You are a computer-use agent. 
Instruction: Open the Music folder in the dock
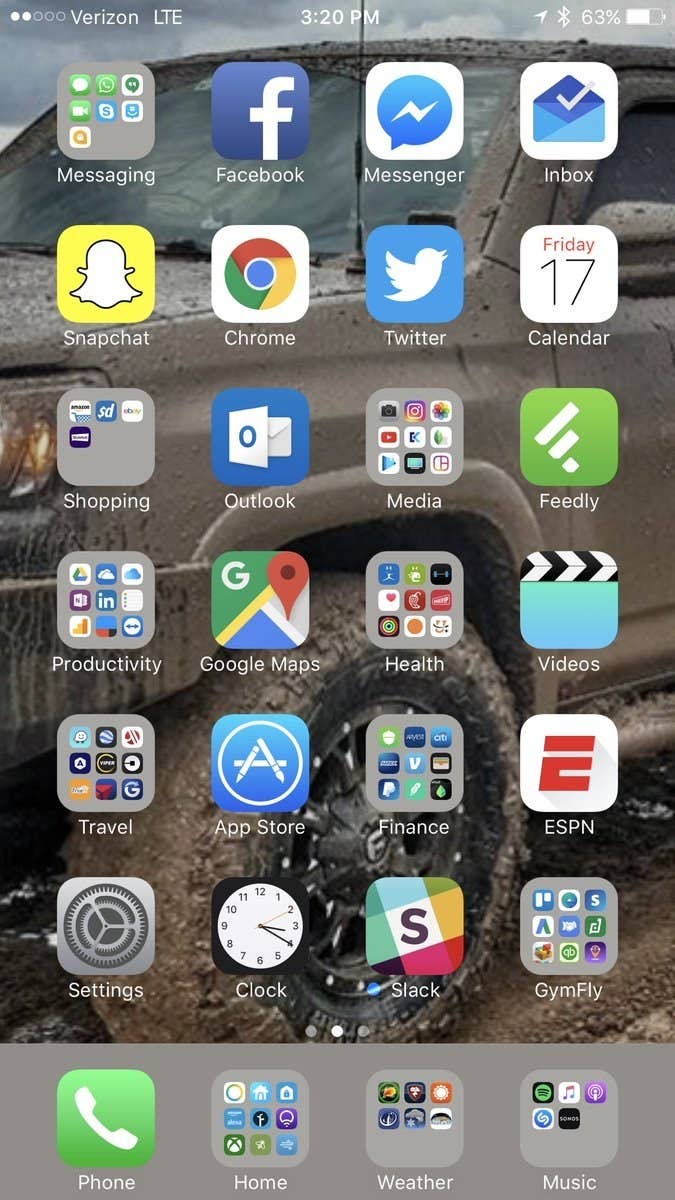click(x=569, y=1119)
